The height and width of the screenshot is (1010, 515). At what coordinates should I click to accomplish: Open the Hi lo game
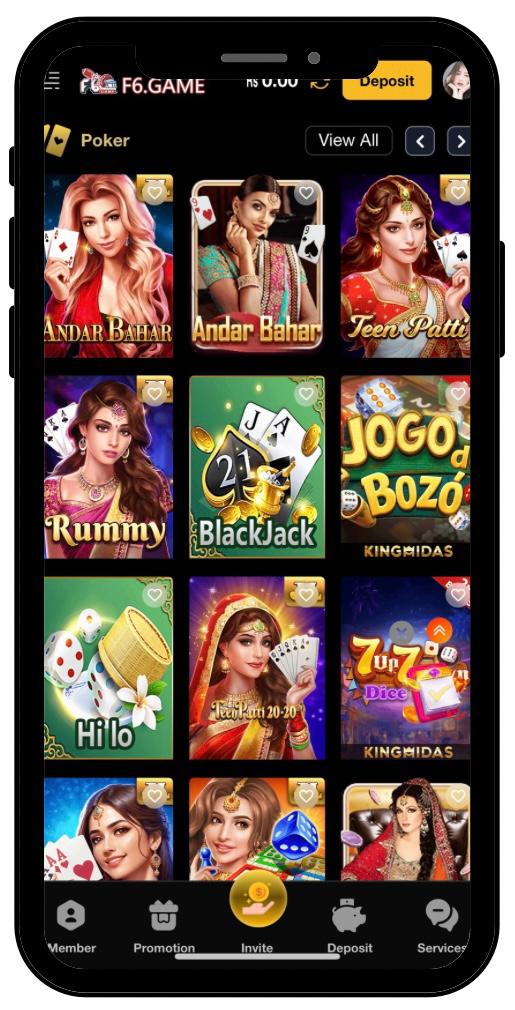[108, 668]
